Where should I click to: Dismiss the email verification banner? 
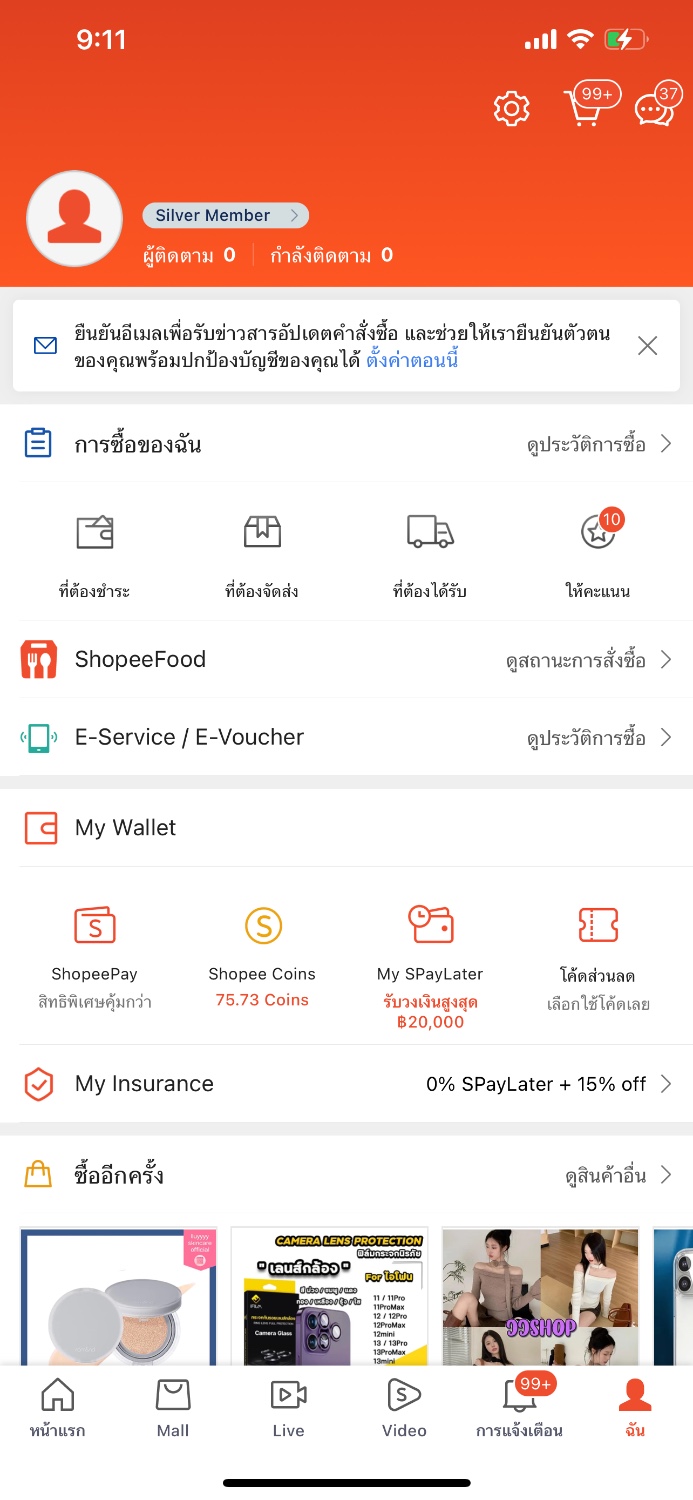648,346
